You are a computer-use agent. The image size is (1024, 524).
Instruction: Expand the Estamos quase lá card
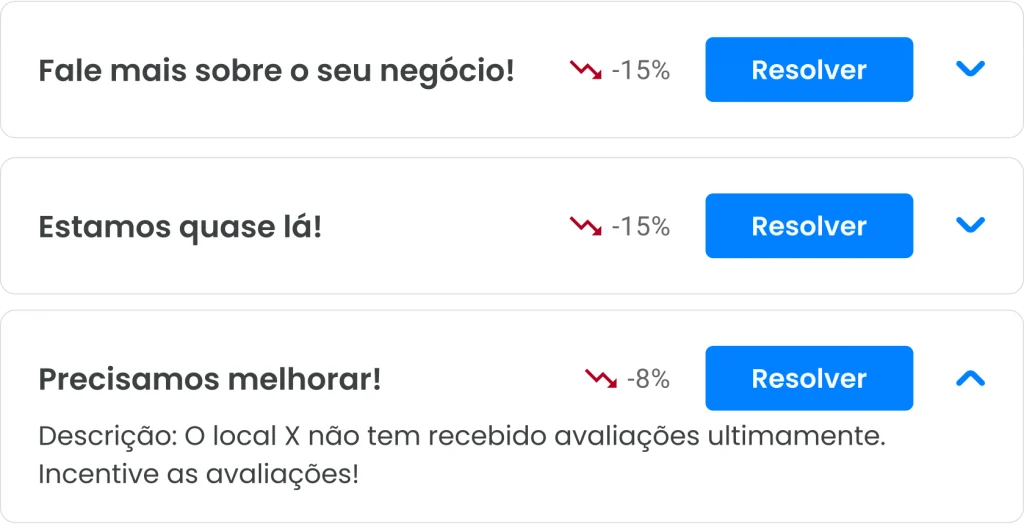coord(970,225)
